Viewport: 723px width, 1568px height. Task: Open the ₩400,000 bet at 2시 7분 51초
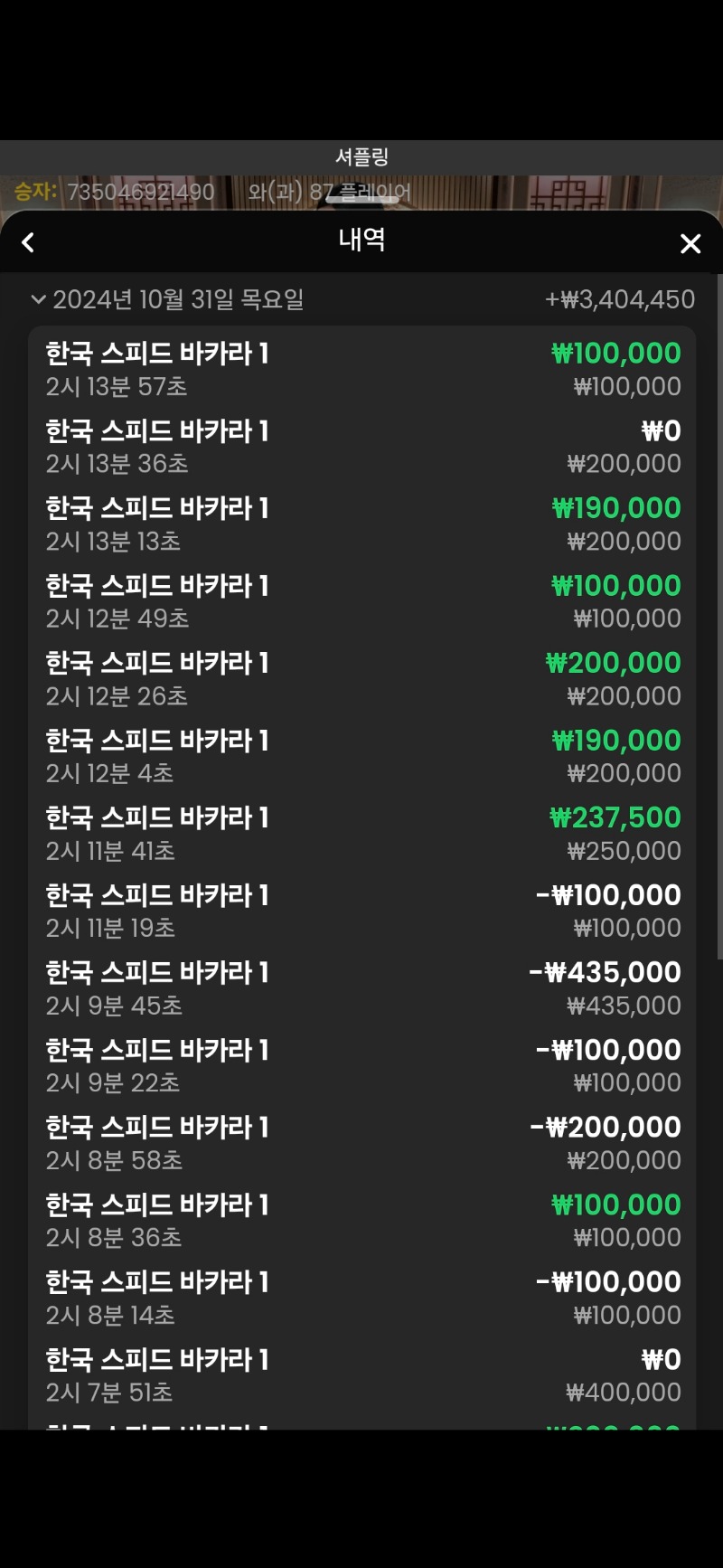tap(361, 1374)
